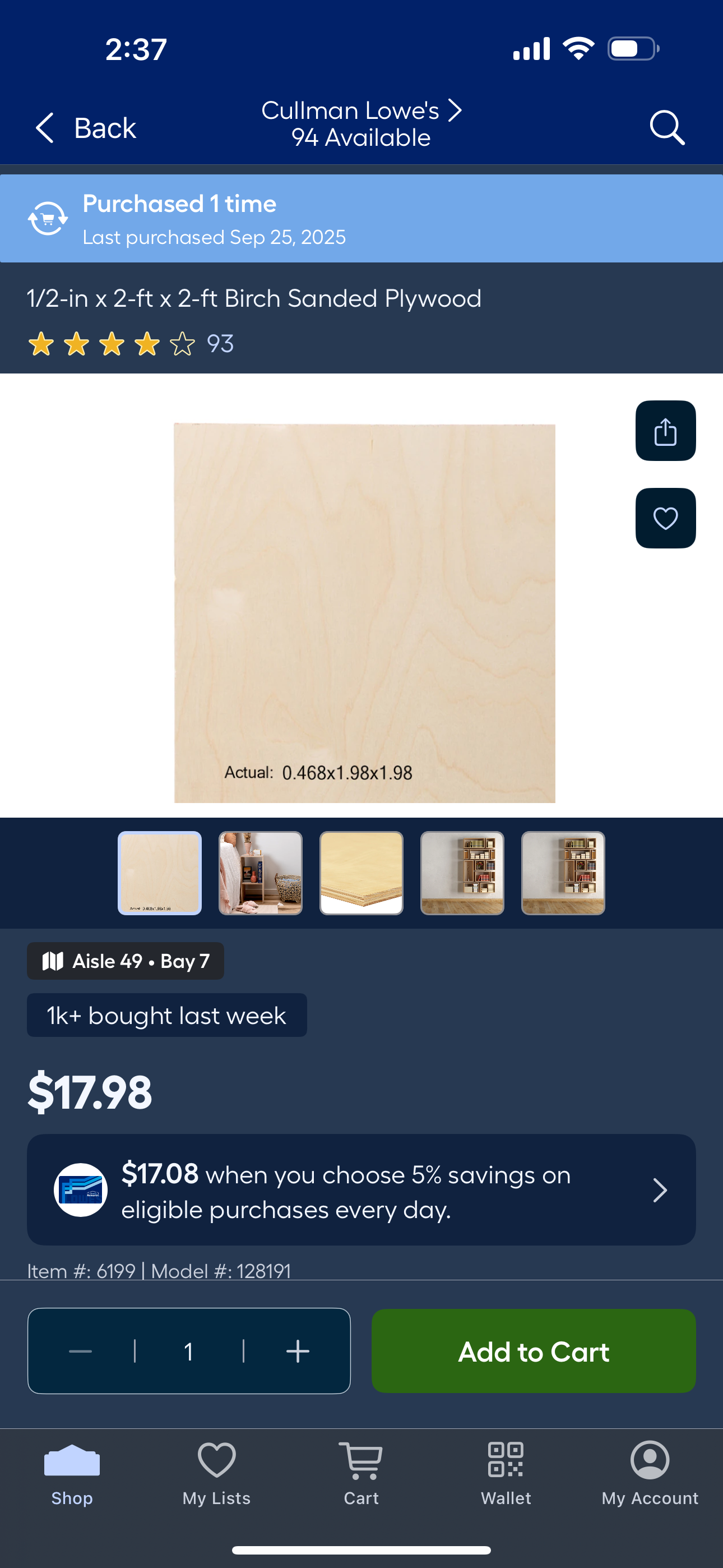Viewport: 723px width, 1568px height.
Task: Add the plywood to cart
Action: pyautogui.click(x=533, y=1352)
